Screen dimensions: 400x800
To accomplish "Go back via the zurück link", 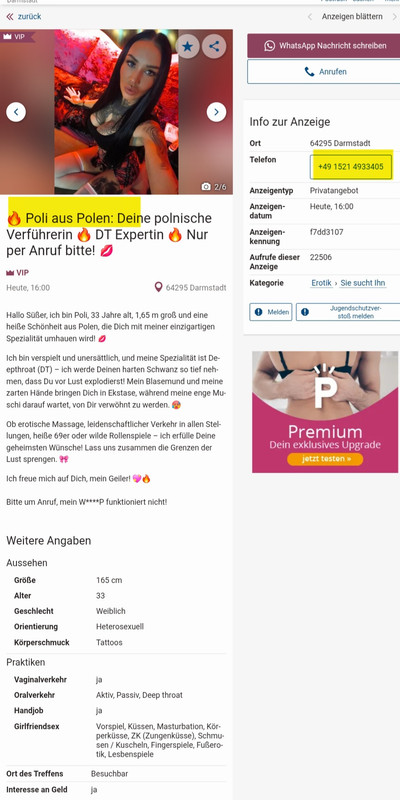I will coord(23,16).
